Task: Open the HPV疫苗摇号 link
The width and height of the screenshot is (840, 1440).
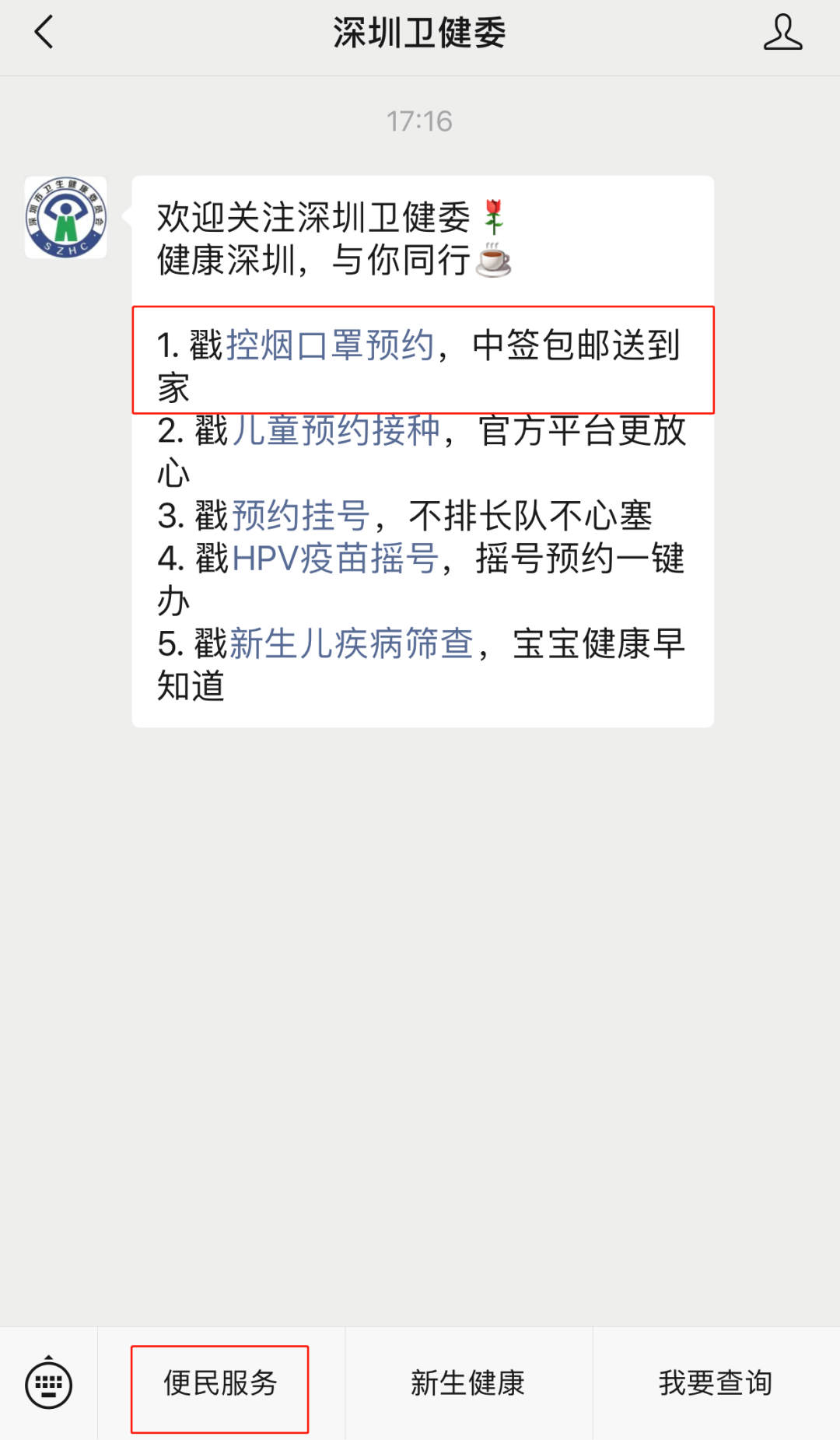Action: click(x=335, y=559)
